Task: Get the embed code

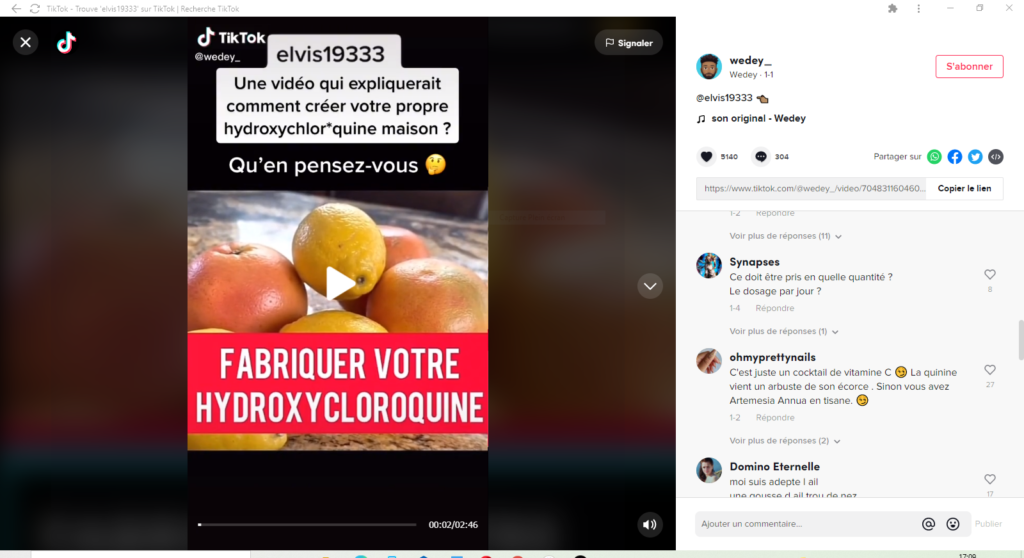Action: pos(995,157)
